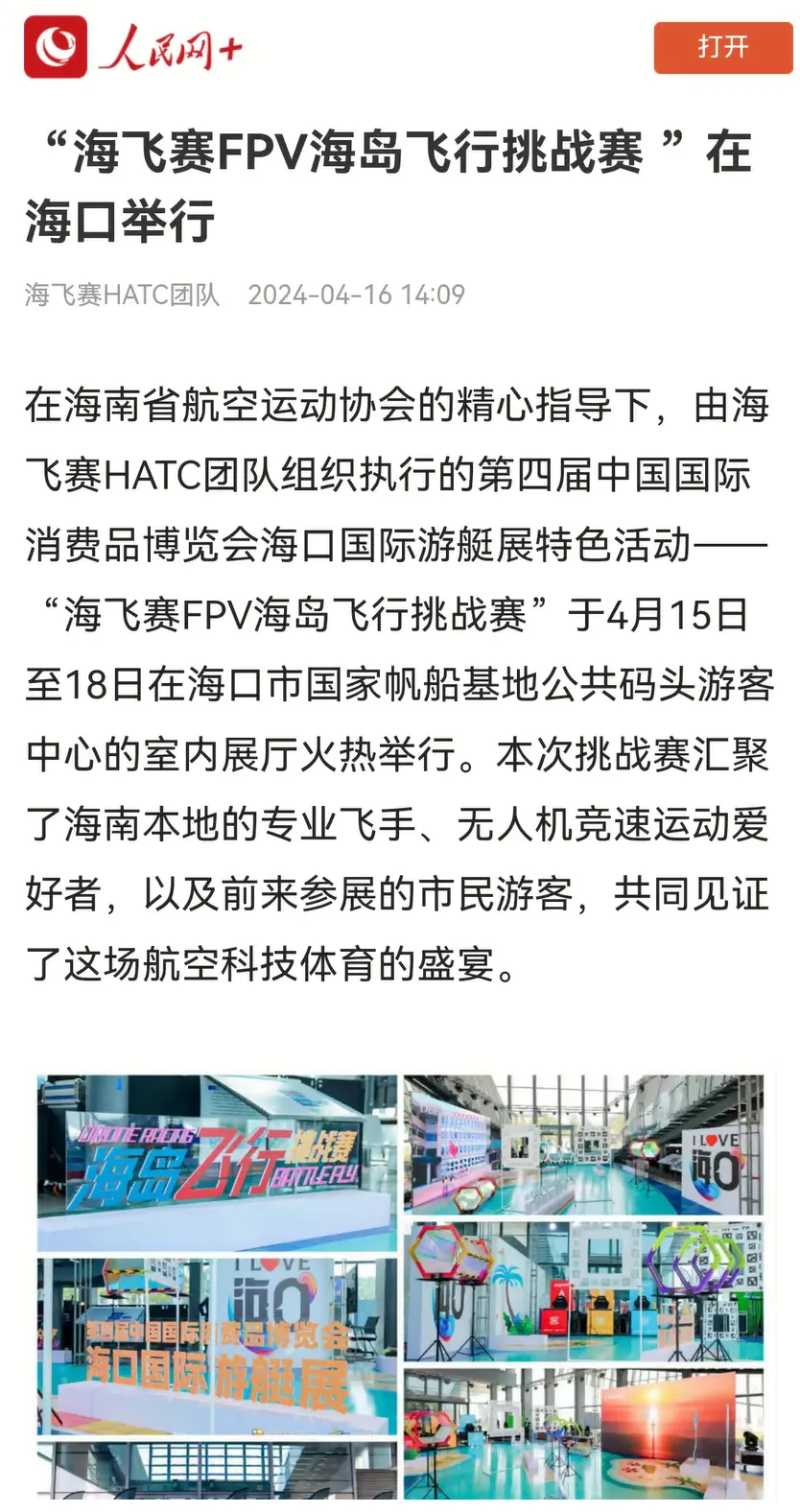Image resolution: width=800 pixels, height=1512 pixels.
Task: Tap the 打开 button to open app
Action: pyautogui.click(x=722, y=47)
